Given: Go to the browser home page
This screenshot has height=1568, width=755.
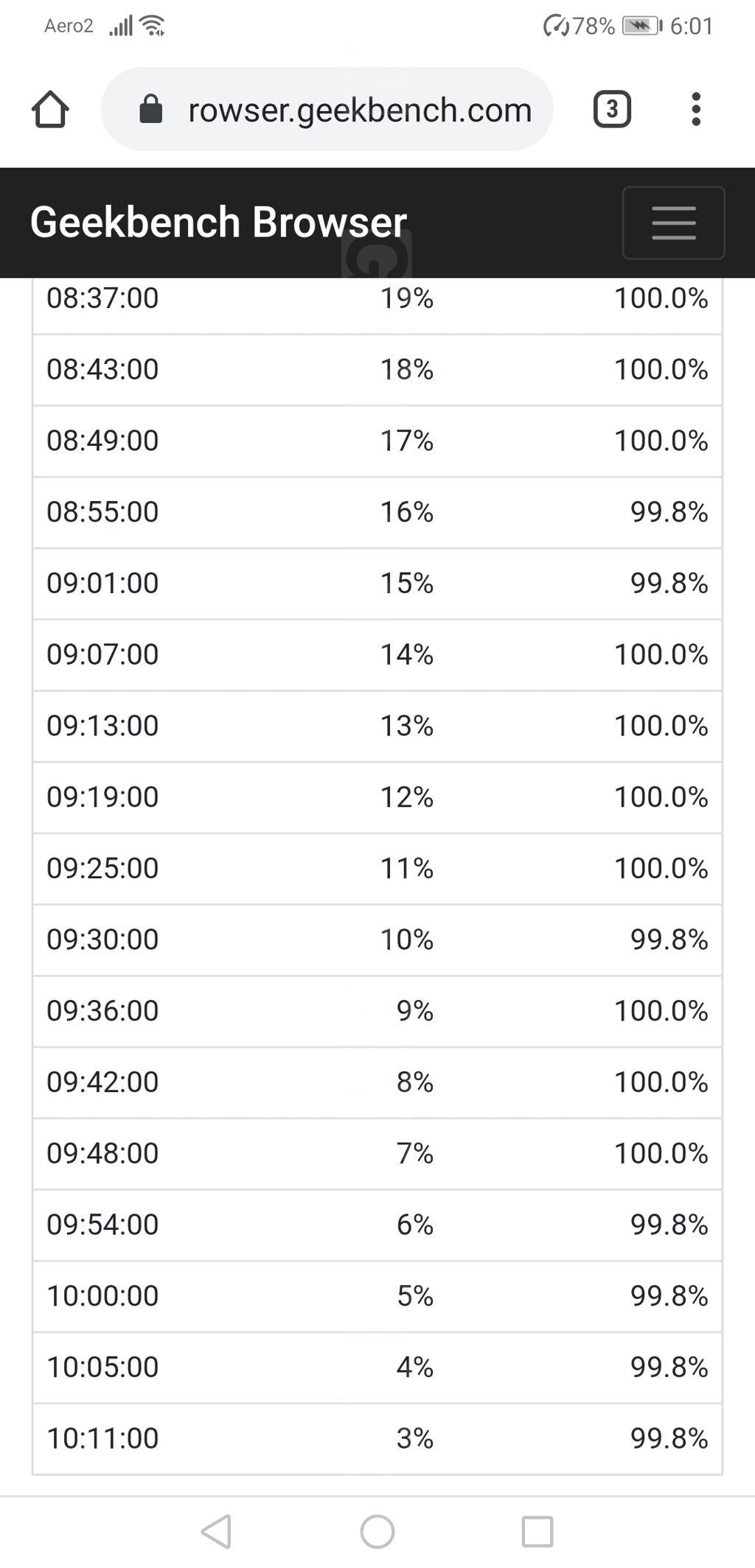Looking at the screenshot, I should coord(50,110).
